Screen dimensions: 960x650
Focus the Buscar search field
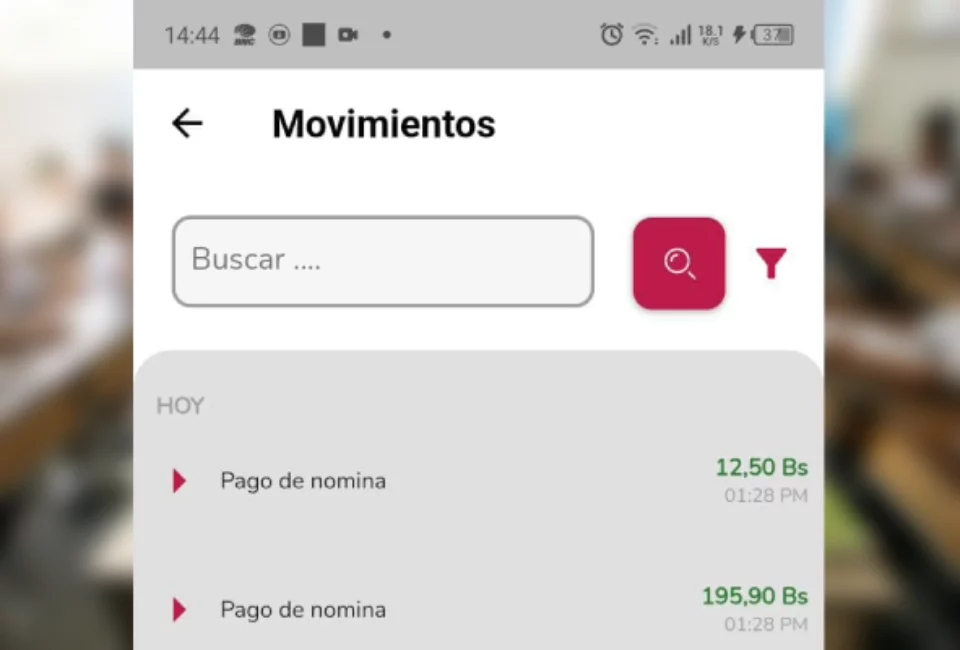point(383,261)
